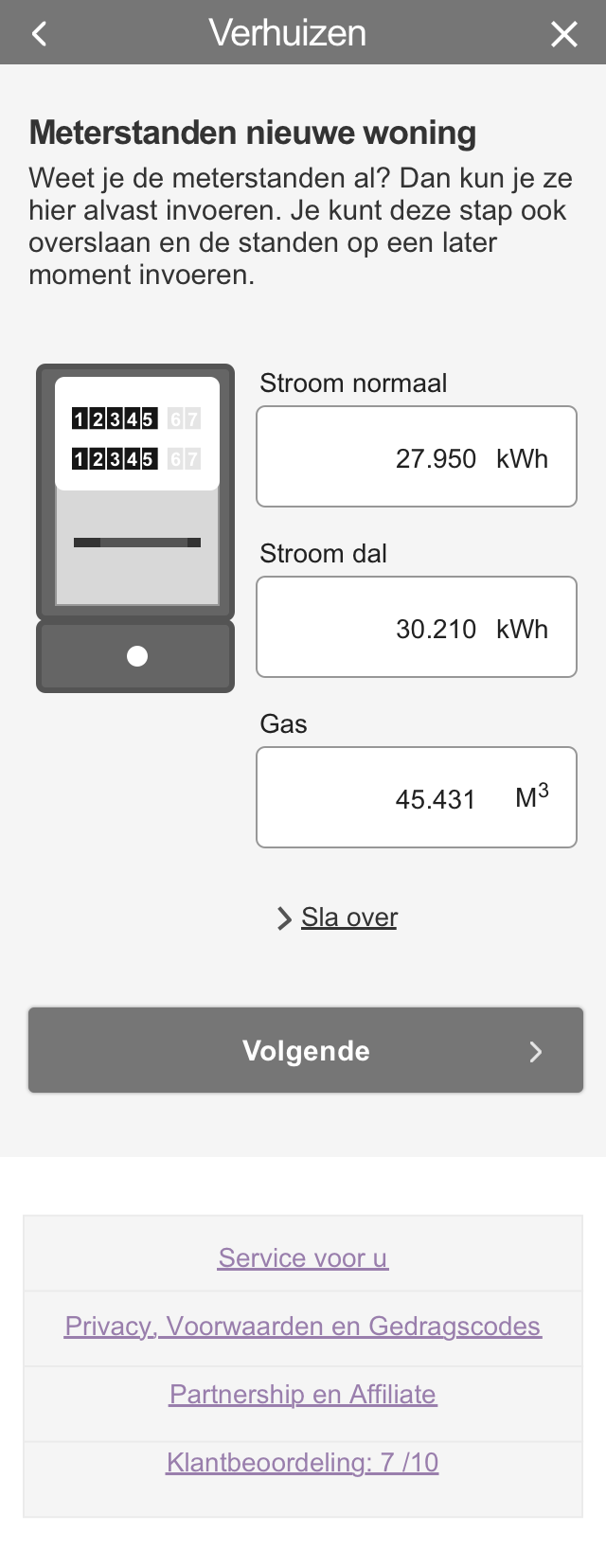The image size is (606, 1568).
Task: Go back from the Verhuizen screen
Action: tap(39, 34)
